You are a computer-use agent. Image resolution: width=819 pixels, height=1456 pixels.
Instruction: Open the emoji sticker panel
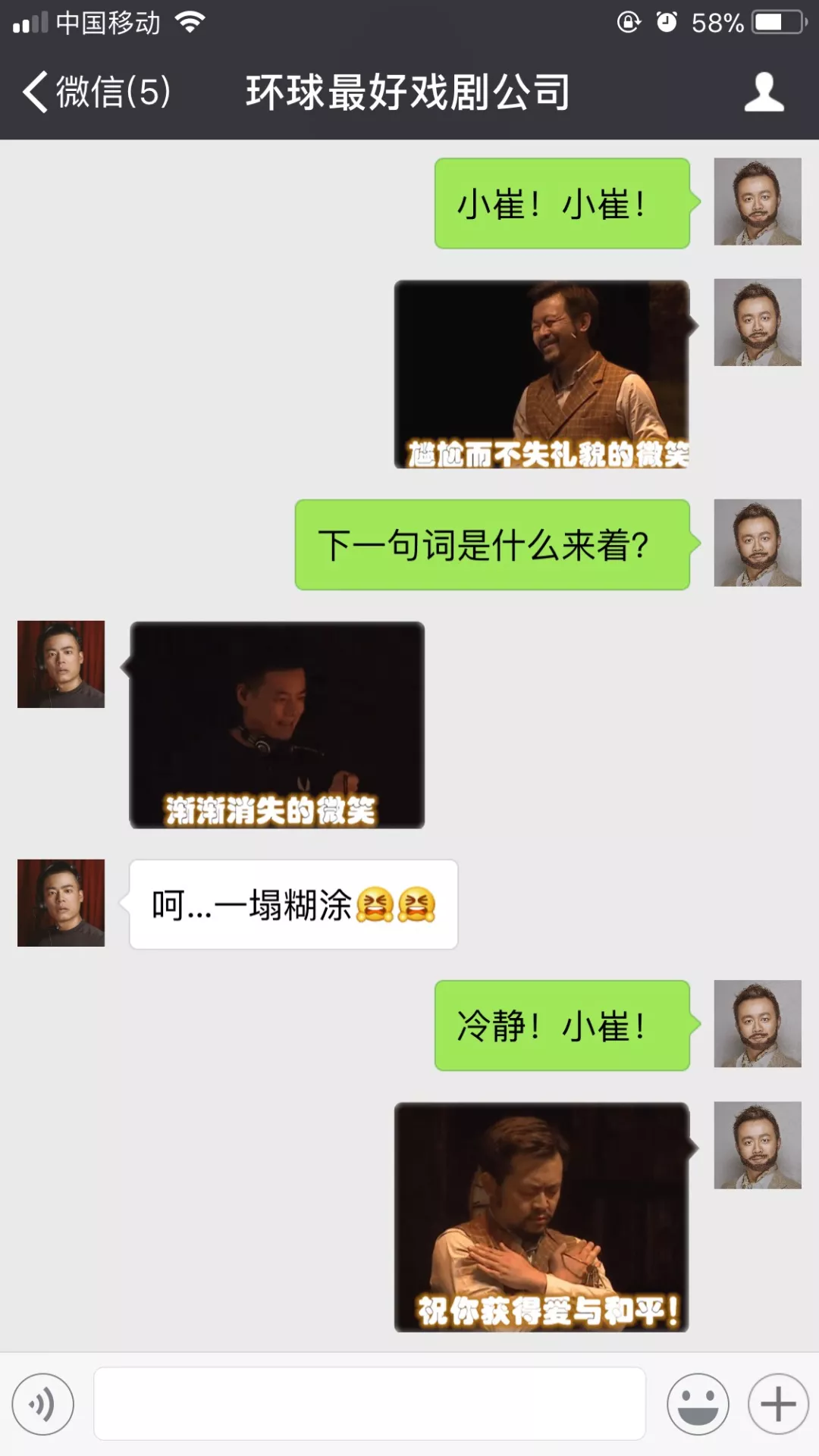[x=698, y=1404]
